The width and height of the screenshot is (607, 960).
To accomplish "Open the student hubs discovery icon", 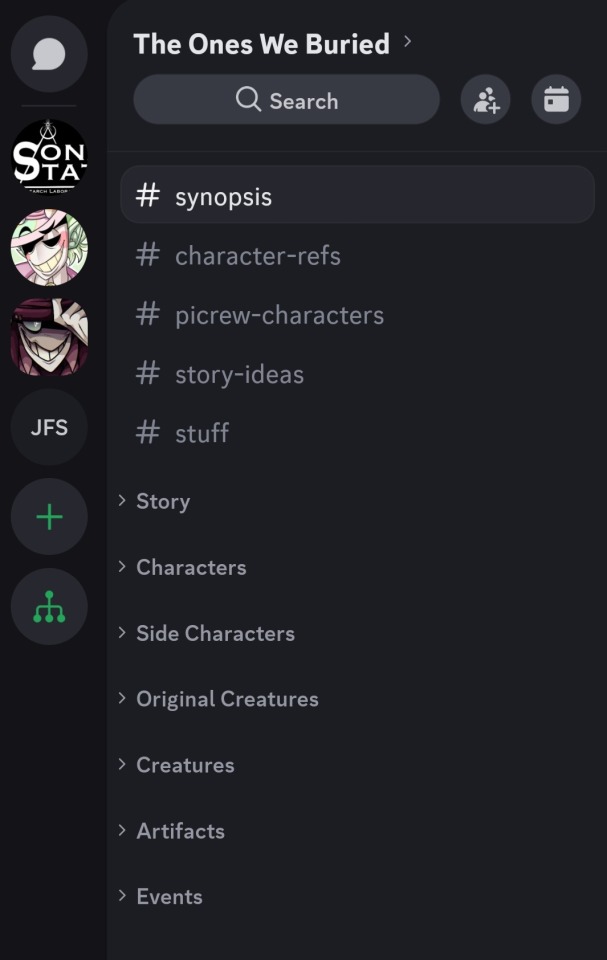I will click(49, 607).
